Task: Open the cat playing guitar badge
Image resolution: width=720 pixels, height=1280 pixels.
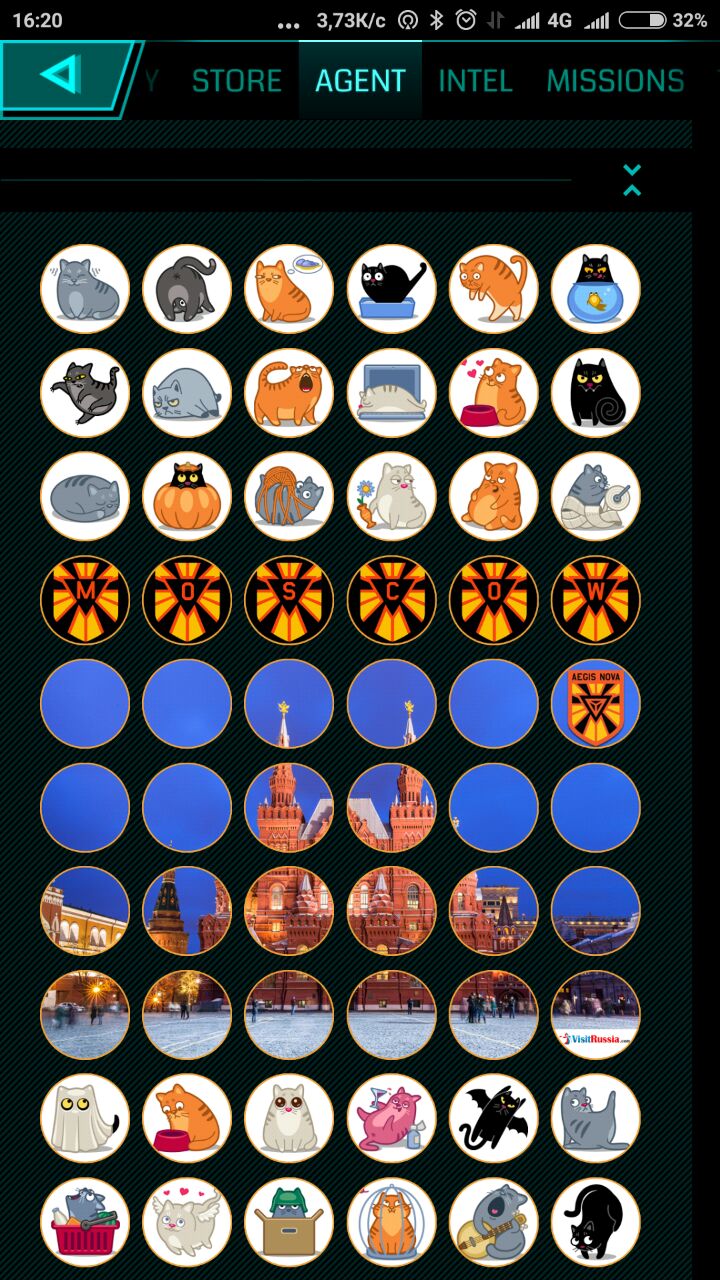Action: 494,1223
